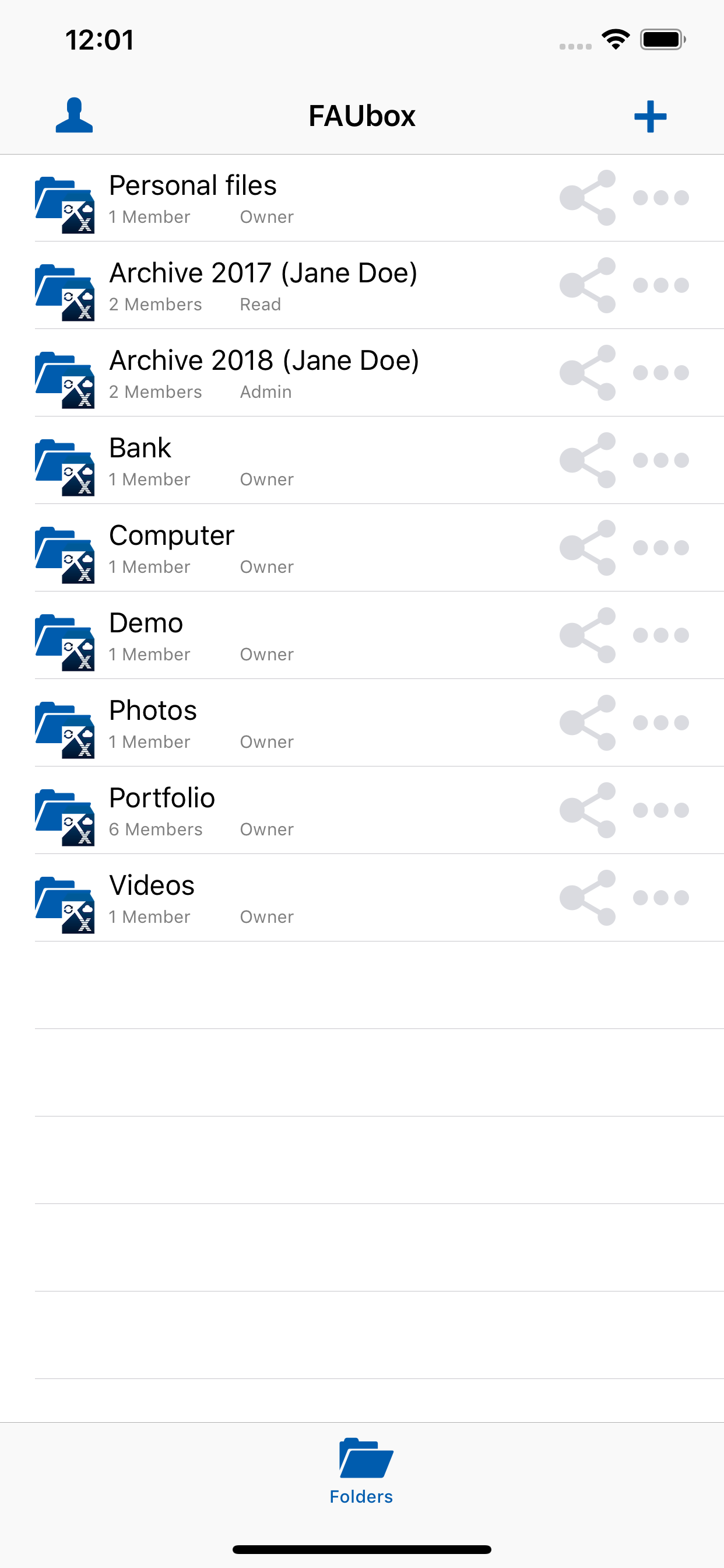724x1568 pixels.
Task: Share the Archive 2018 (Jane Doe) folder
Action: pyautogui.click(x=588, y=373)
